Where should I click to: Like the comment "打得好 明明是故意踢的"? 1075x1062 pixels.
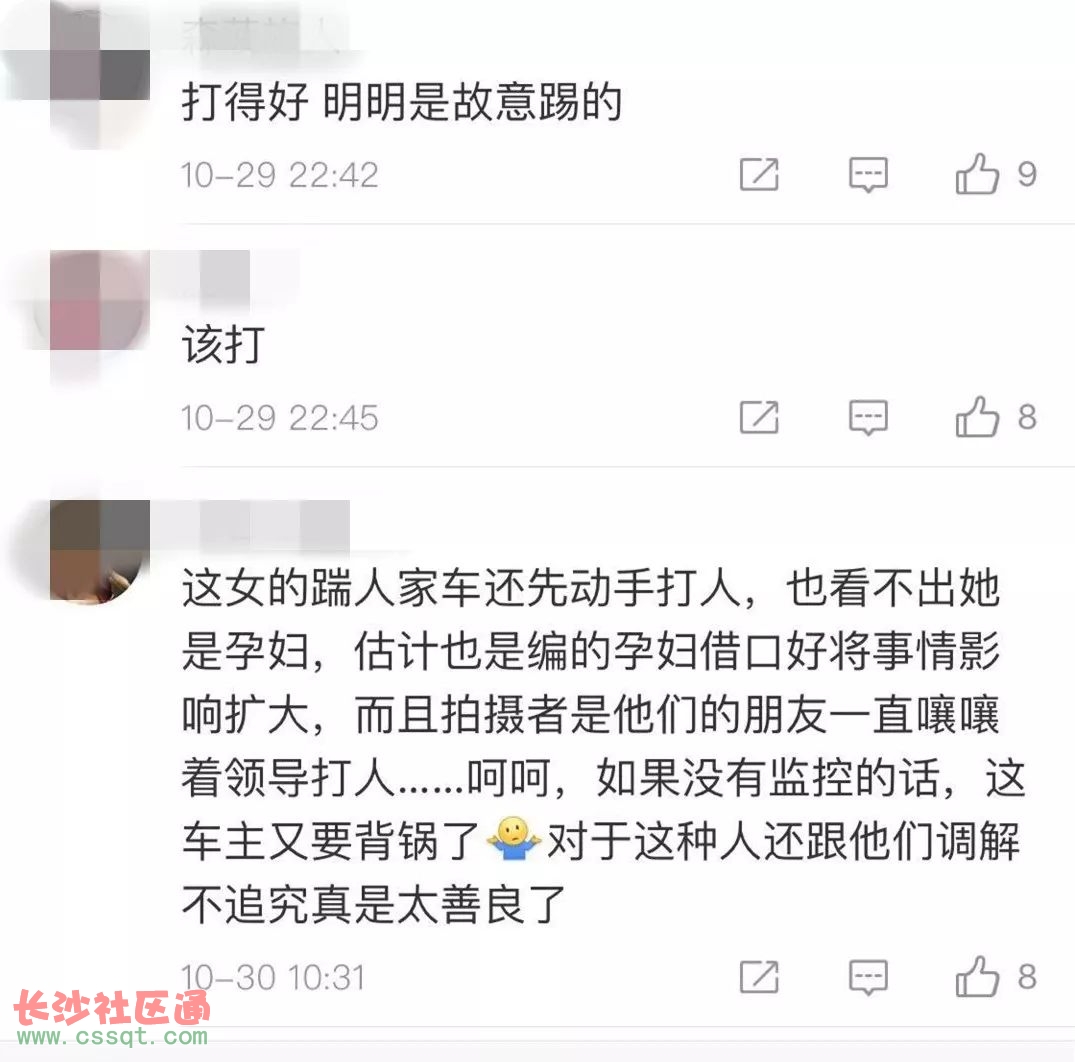[977, 175]
